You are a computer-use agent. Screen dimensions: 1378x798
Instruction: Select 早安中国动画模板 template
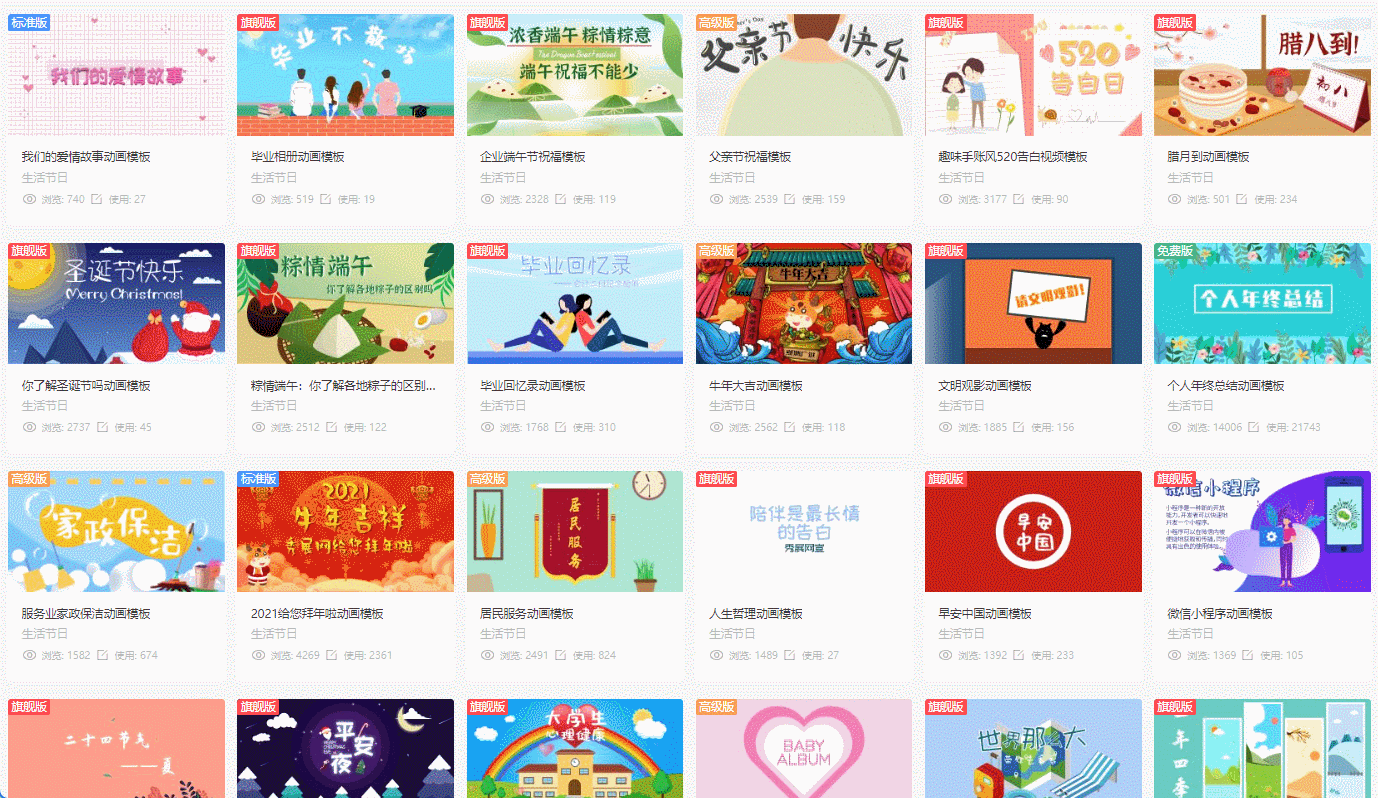click(x=1032, y=532)
